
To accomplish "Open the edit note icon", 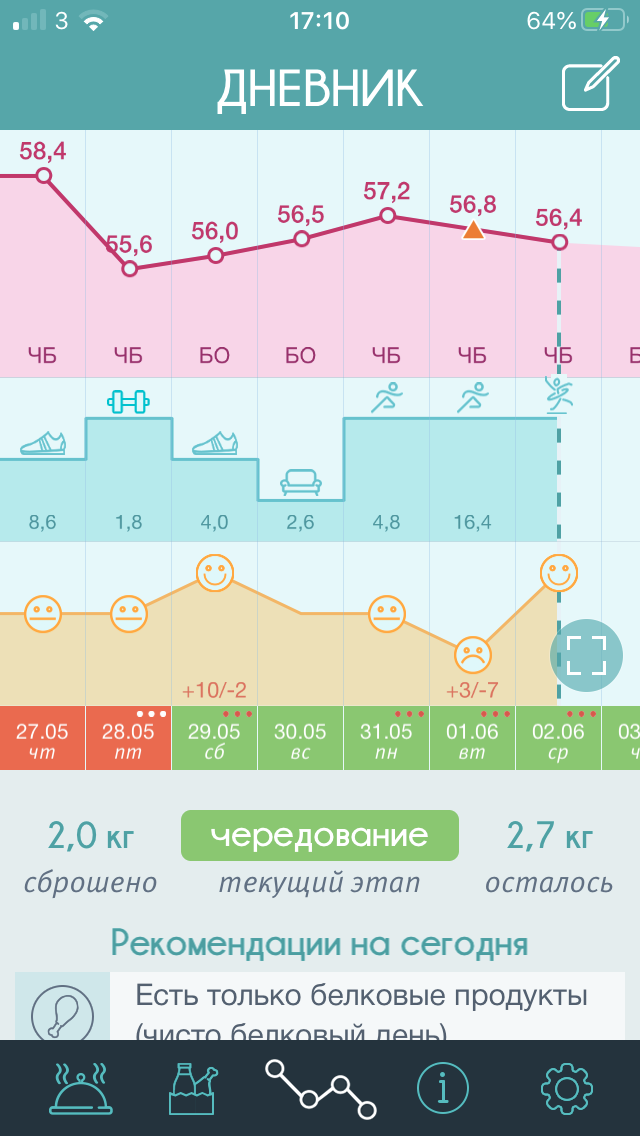I will (x=591, y=84).
